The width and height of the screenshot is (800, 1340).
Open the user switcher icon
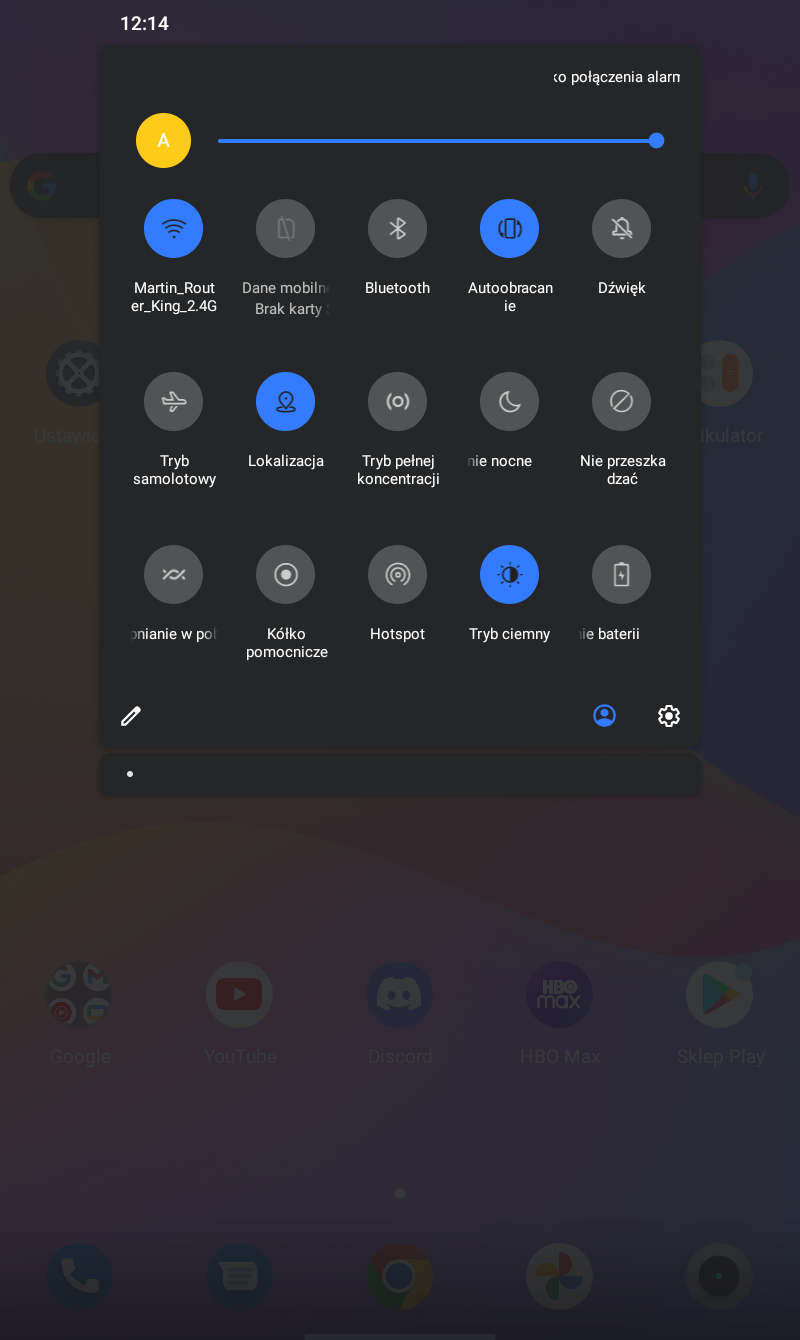604,716
